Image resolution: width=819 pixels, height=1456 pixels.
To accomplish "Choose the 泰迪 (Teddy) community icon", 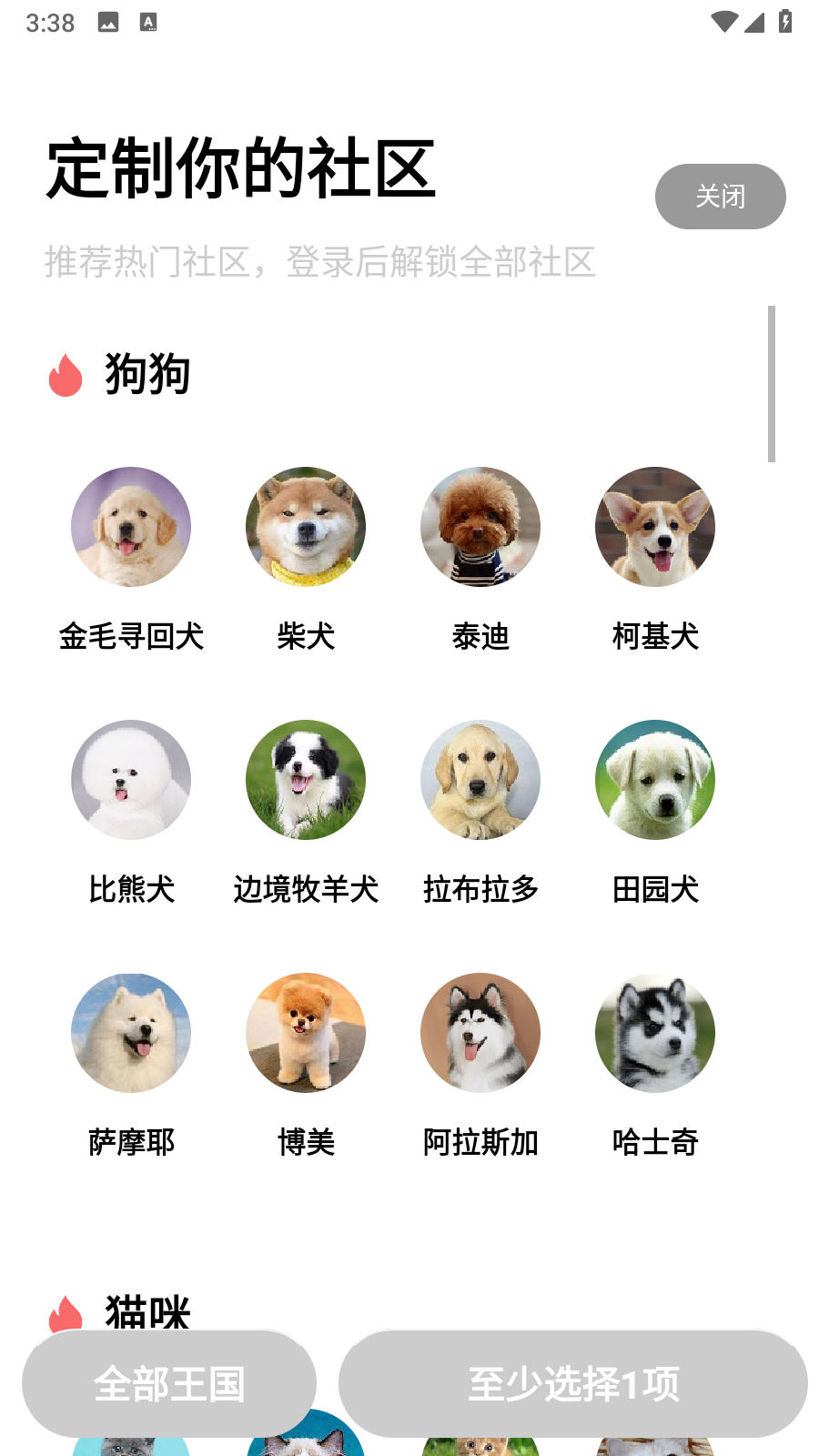I will pyautogui.click(x=480, y=527).
